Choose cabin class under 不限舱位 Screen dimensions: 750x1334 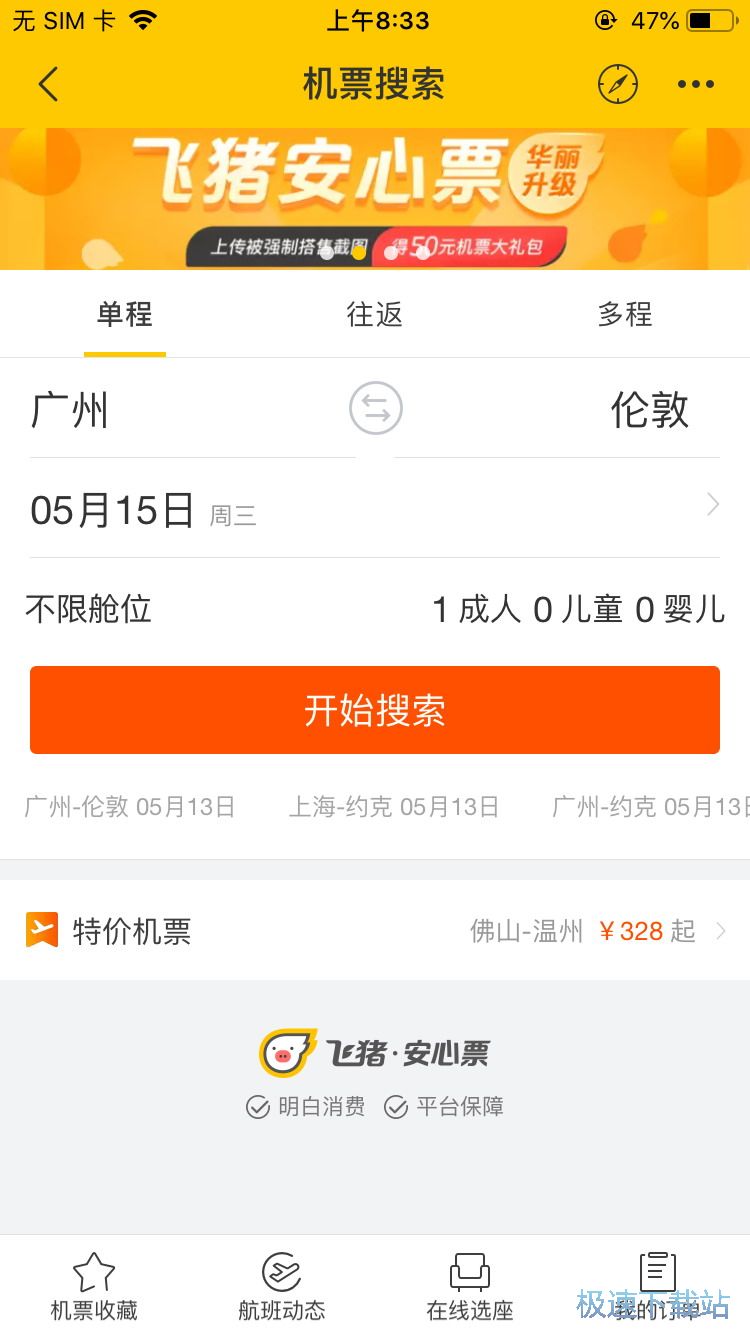point(89,608)
